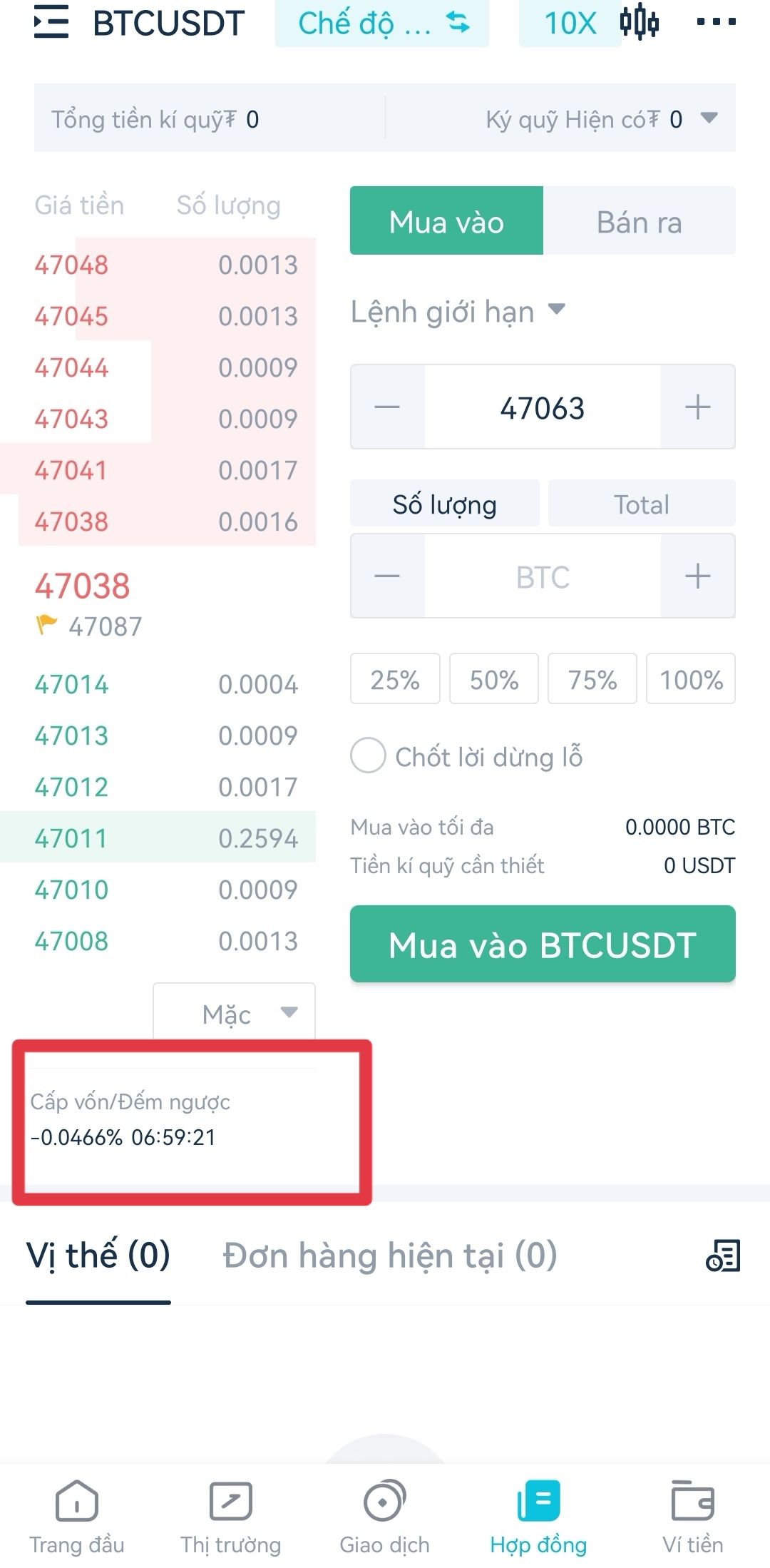Viewport: 770px width, 1568px height.
Task: Select the Mua vào tab
Action: [446, 221]
